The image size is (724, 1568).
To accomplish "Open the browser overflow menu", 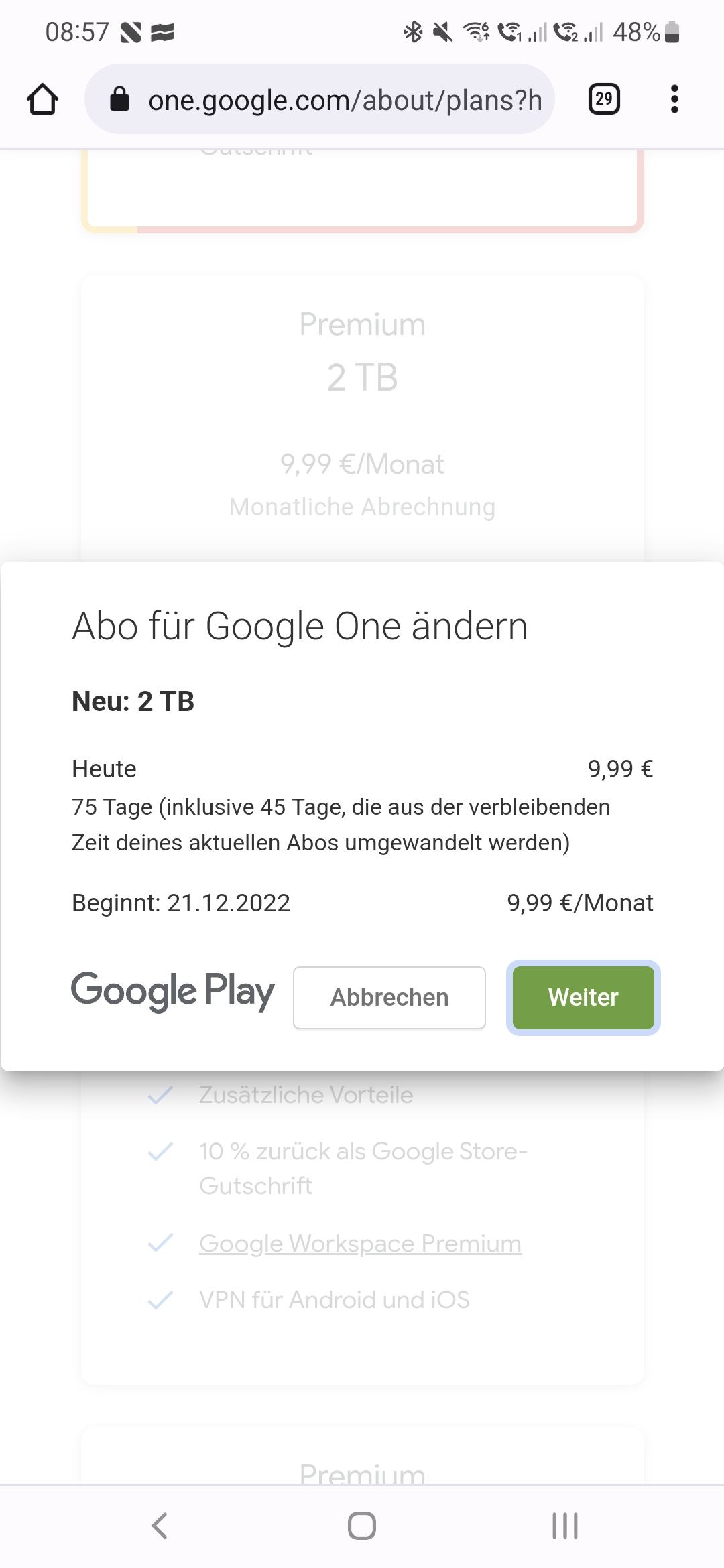I will tap(674, 99).
